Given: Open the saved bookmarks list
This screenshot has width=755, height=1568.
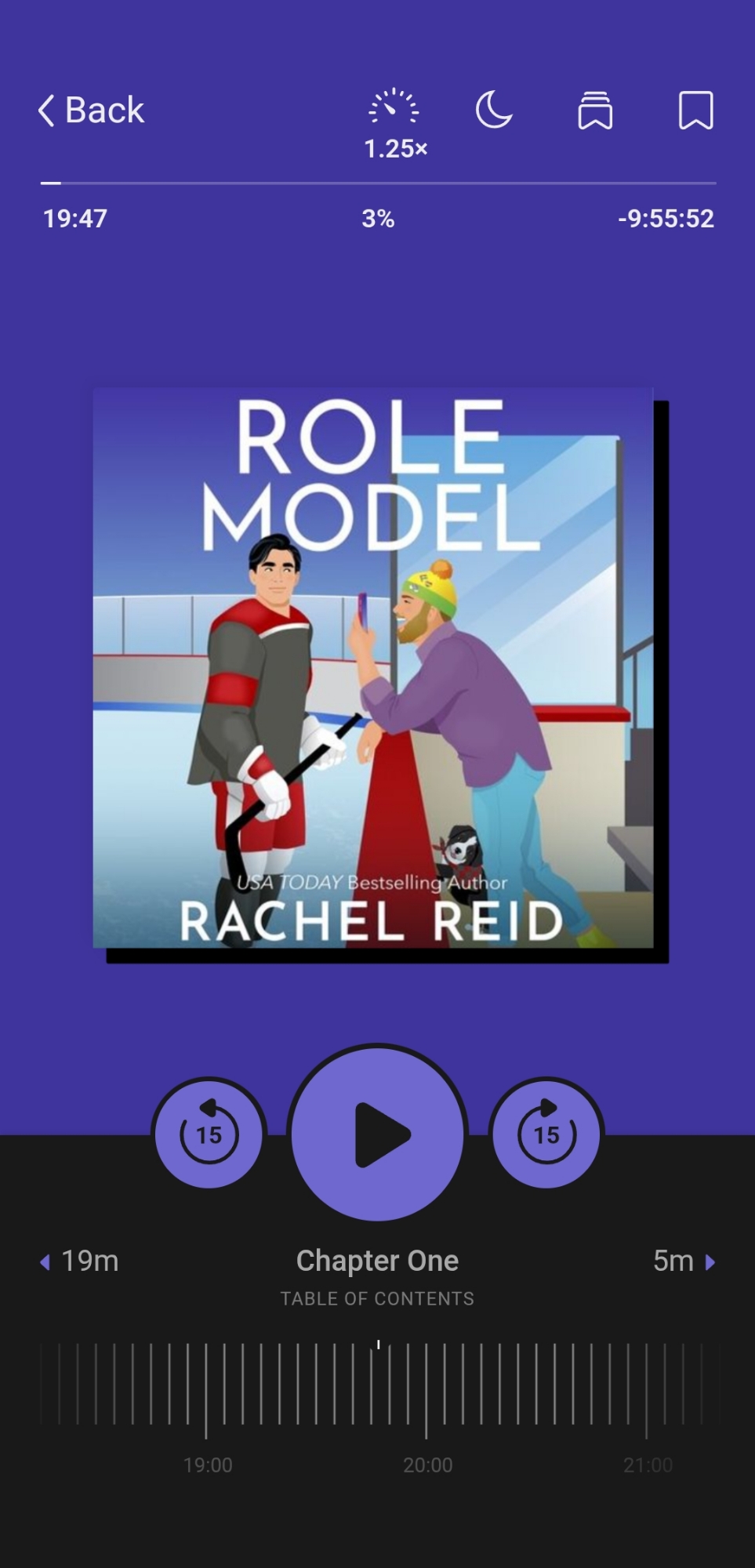Looking at the screenshot, I should 595,110.
